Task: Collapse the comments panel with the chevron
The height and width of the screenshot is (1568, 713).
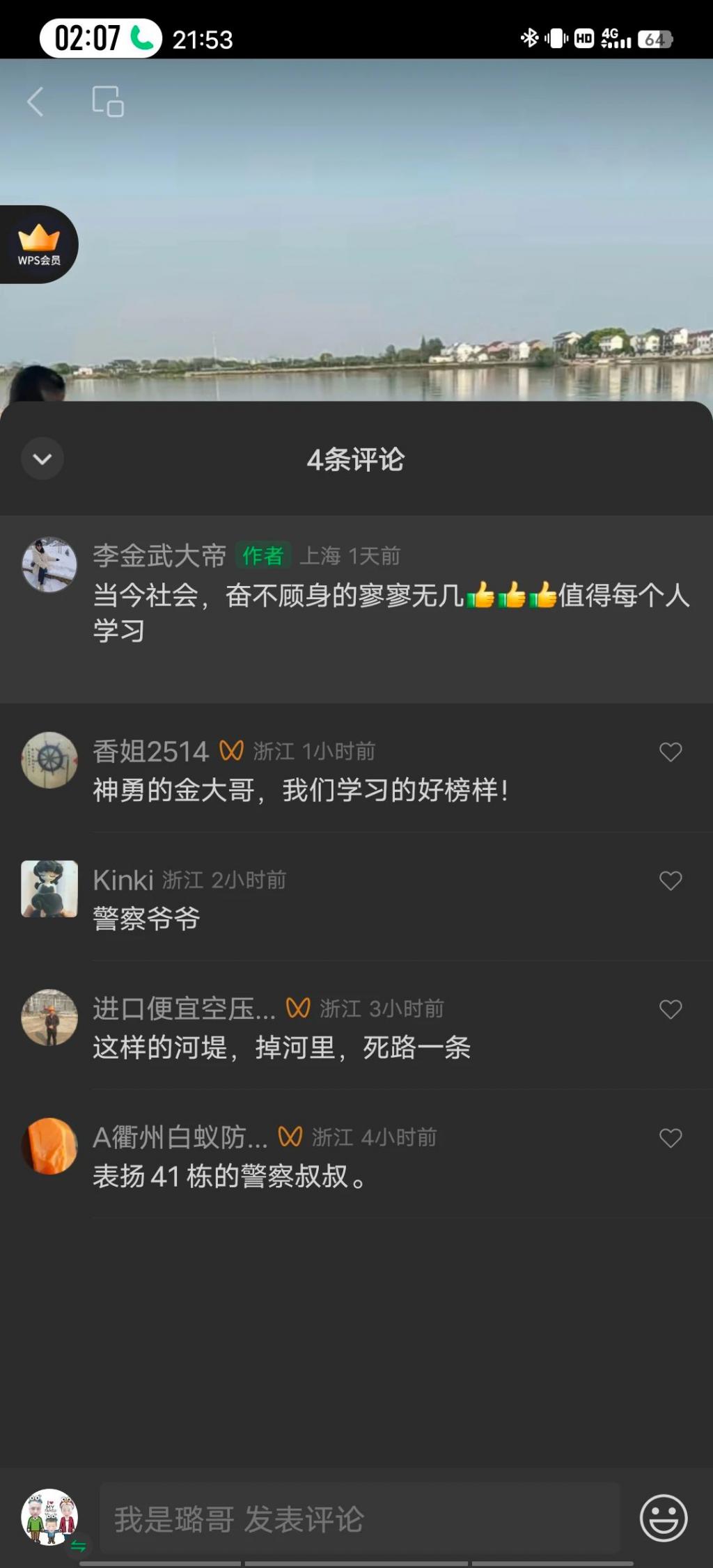Action: [42, 459]
